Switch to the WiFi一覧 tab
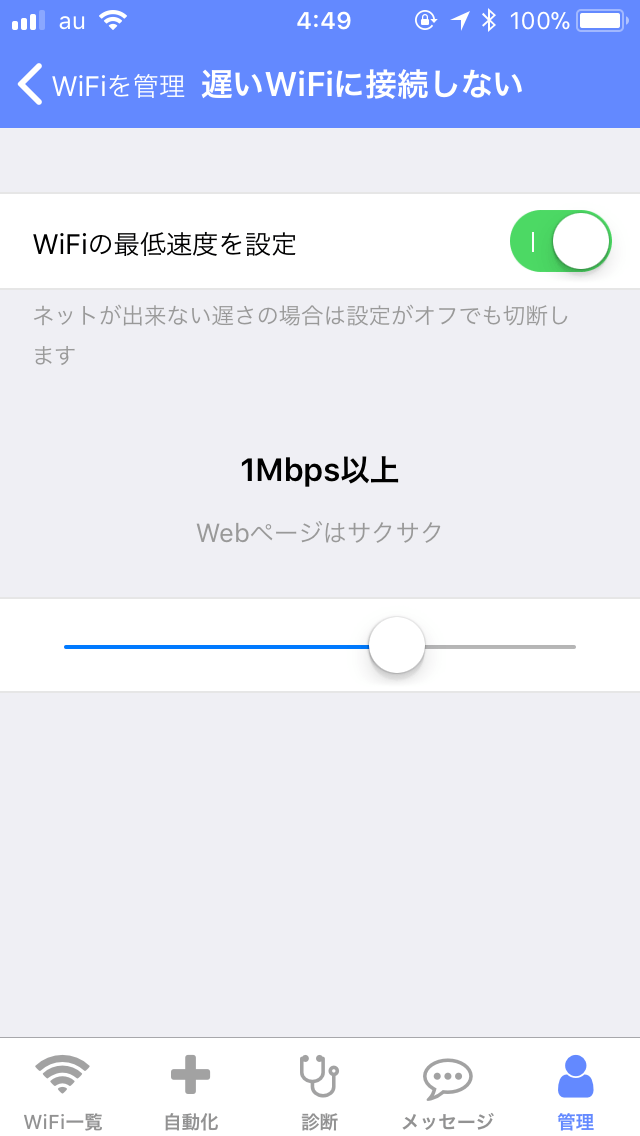Screen dimensions: 640x1136 point(63,1090)
